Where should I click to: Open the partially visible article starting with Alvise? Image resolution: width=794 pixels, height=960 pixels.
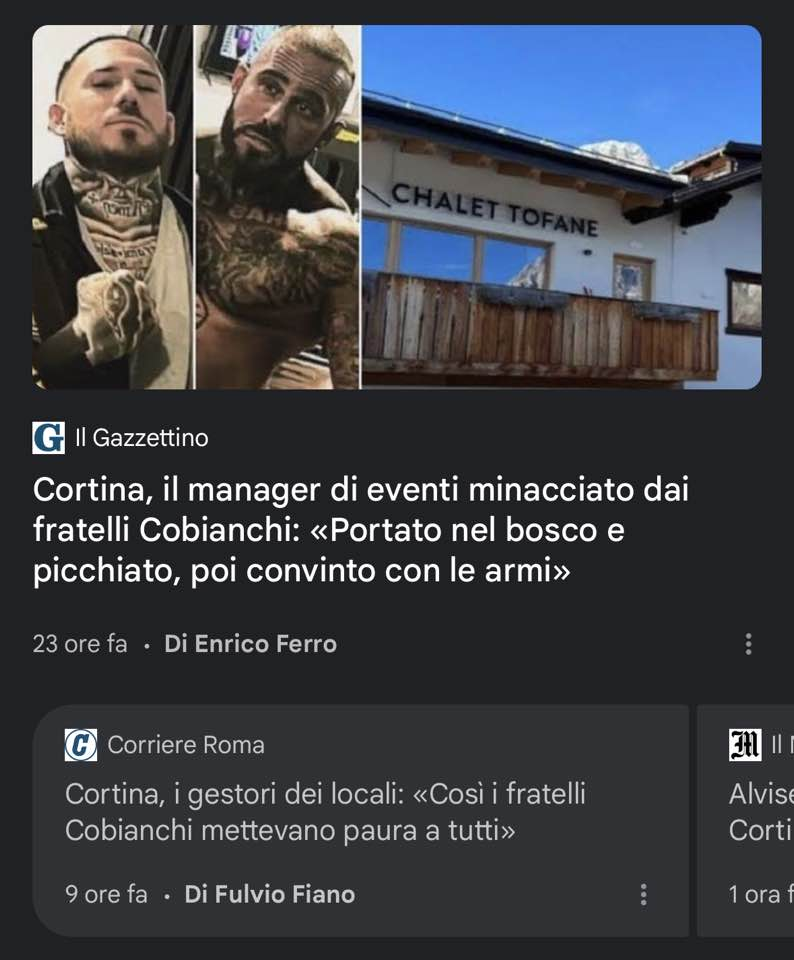pos(760,812)
